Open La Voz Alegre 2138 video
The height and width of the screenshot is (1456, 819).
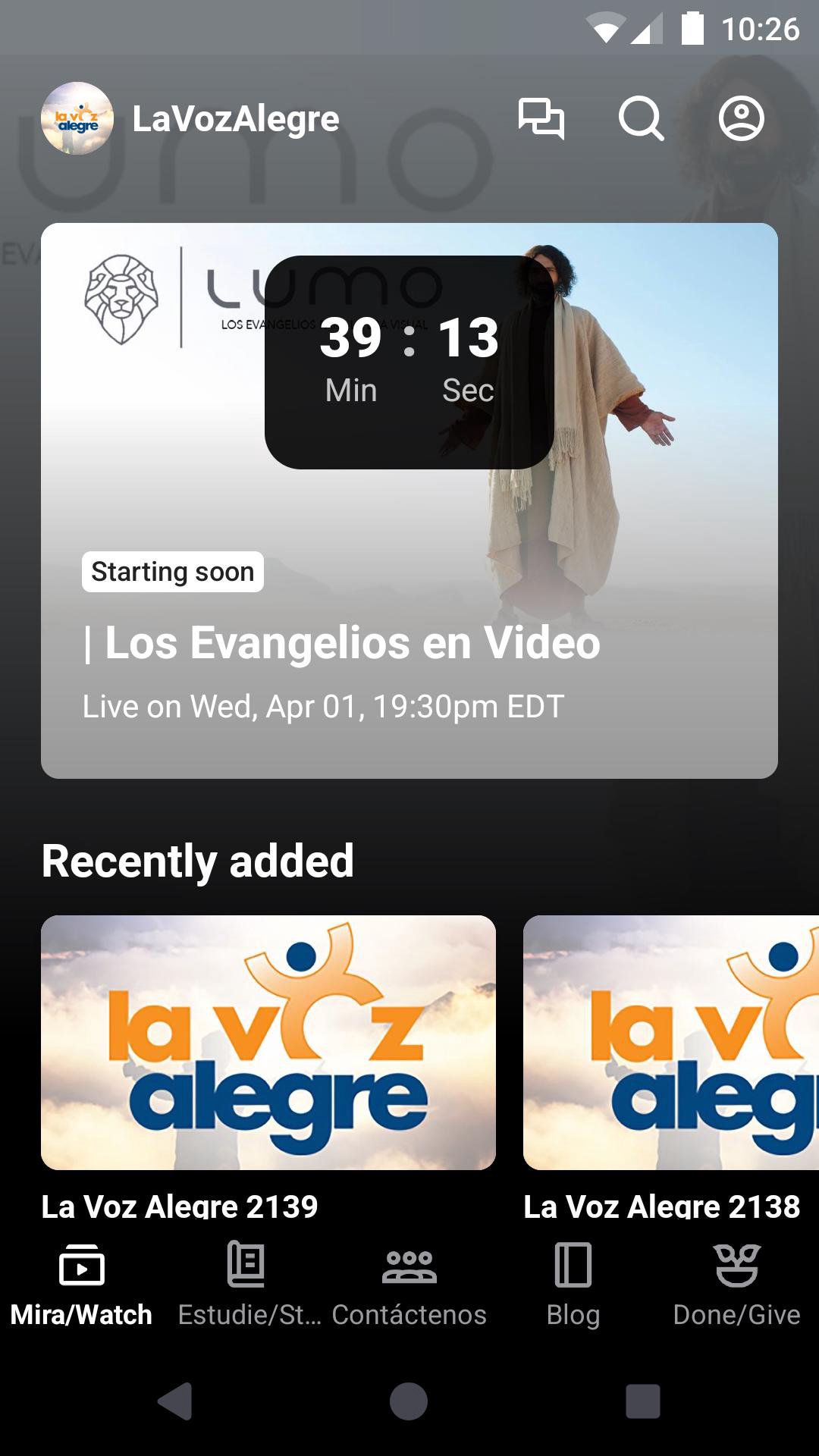(671, 1043)
